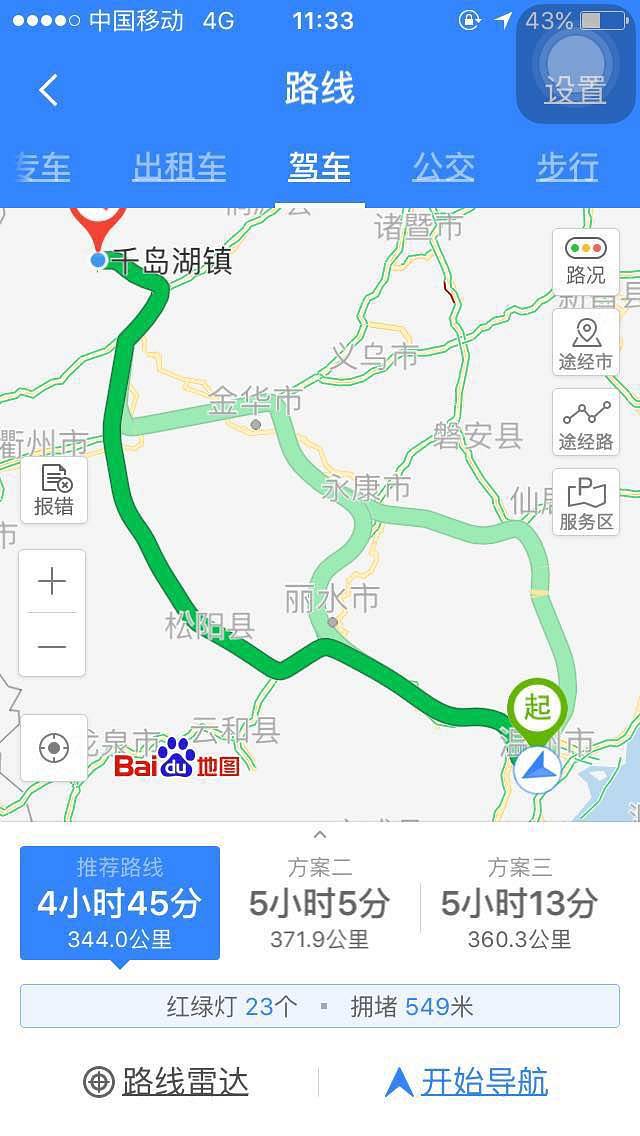Open the 途经市 option
This screenshot has height=1136, width=640.
coord(586,343)
